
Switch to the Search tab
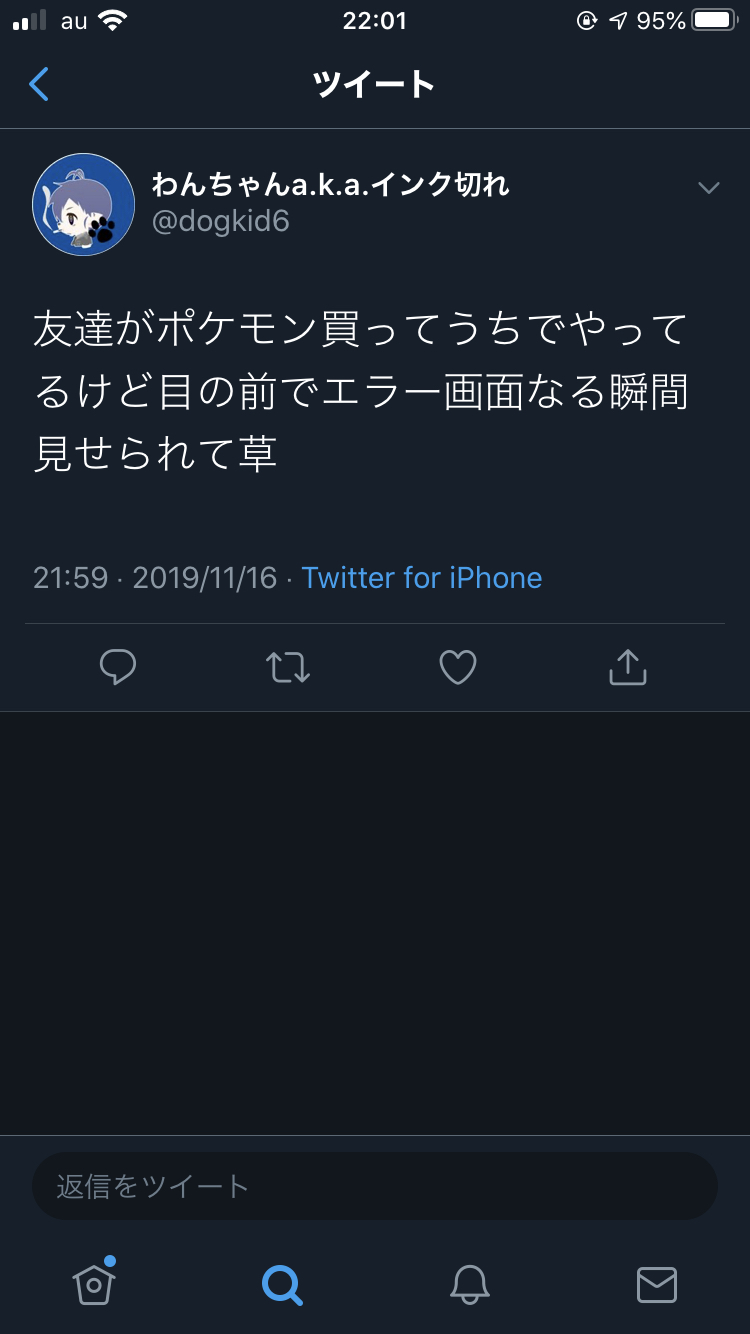pyautogui.click(x=282, y=1283)
